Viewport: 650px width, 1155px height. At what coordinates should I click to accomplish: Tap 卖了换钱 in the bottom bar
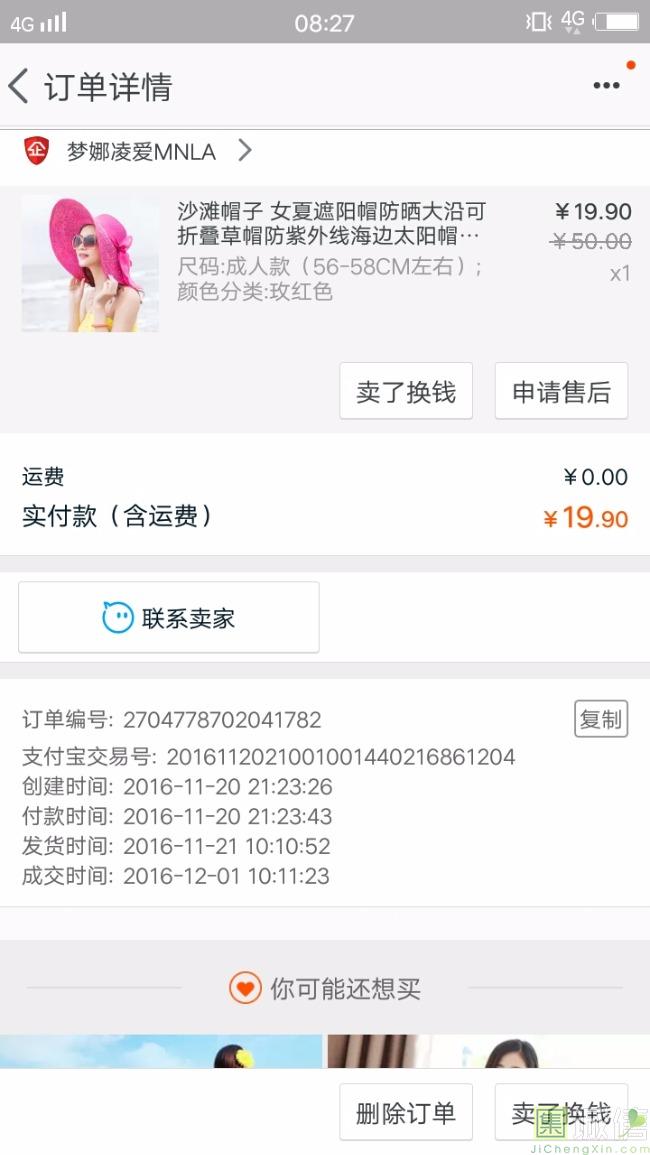(561, 1112)
